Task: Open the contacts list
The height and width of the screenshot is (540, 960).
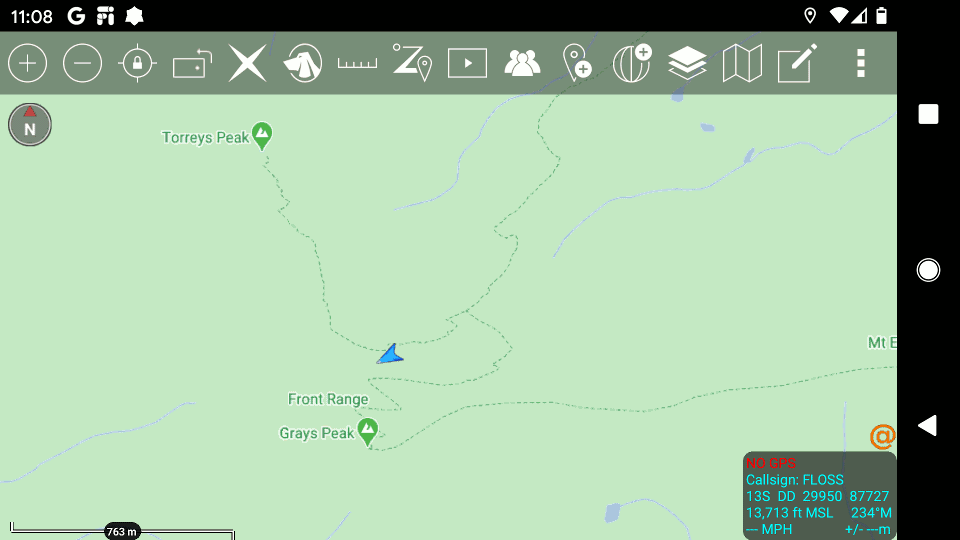Action: (522, 64)
